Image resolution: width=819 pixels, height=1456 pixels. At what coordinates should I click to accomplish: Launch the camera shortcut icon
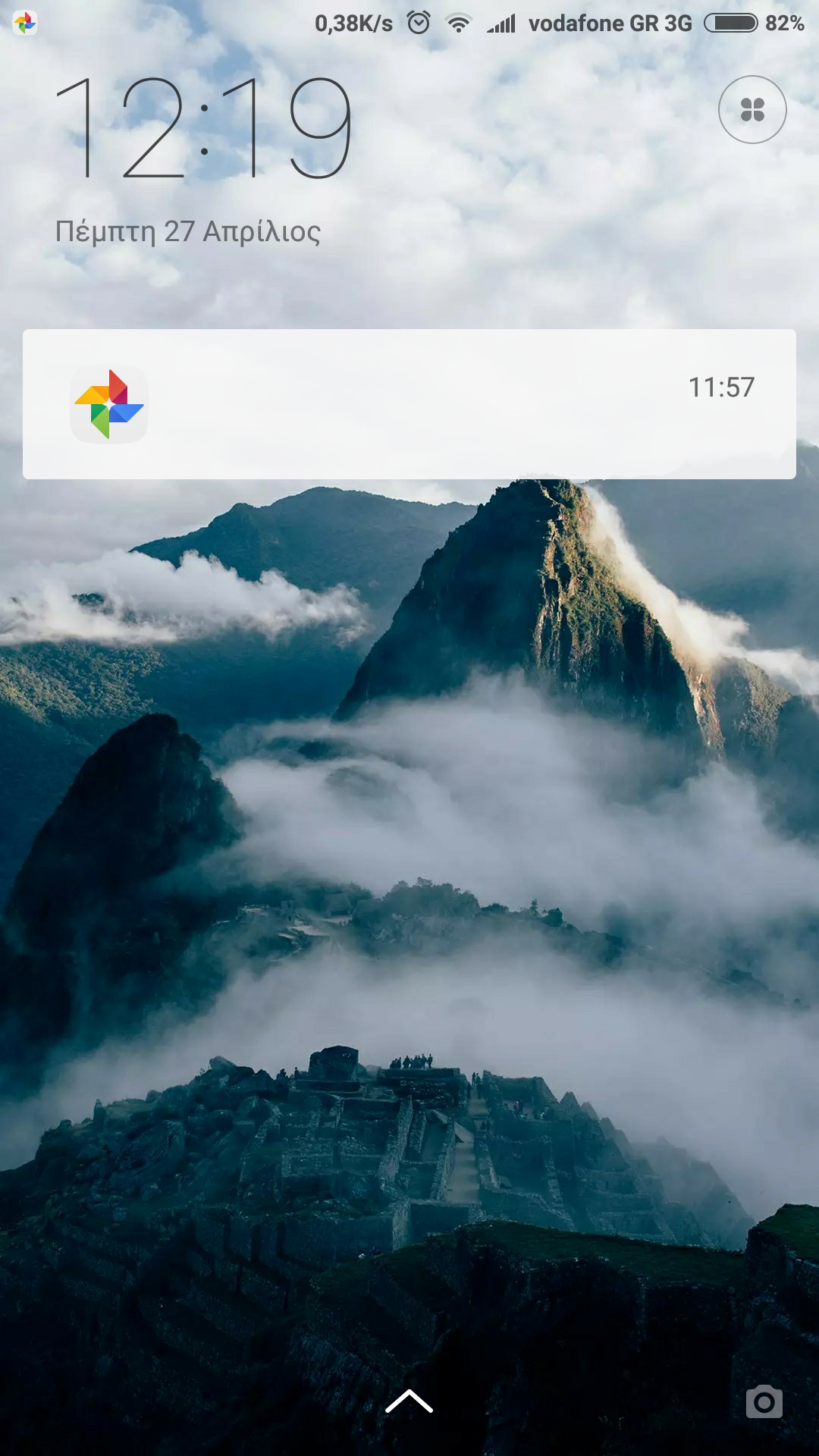tap(764, 1402)
